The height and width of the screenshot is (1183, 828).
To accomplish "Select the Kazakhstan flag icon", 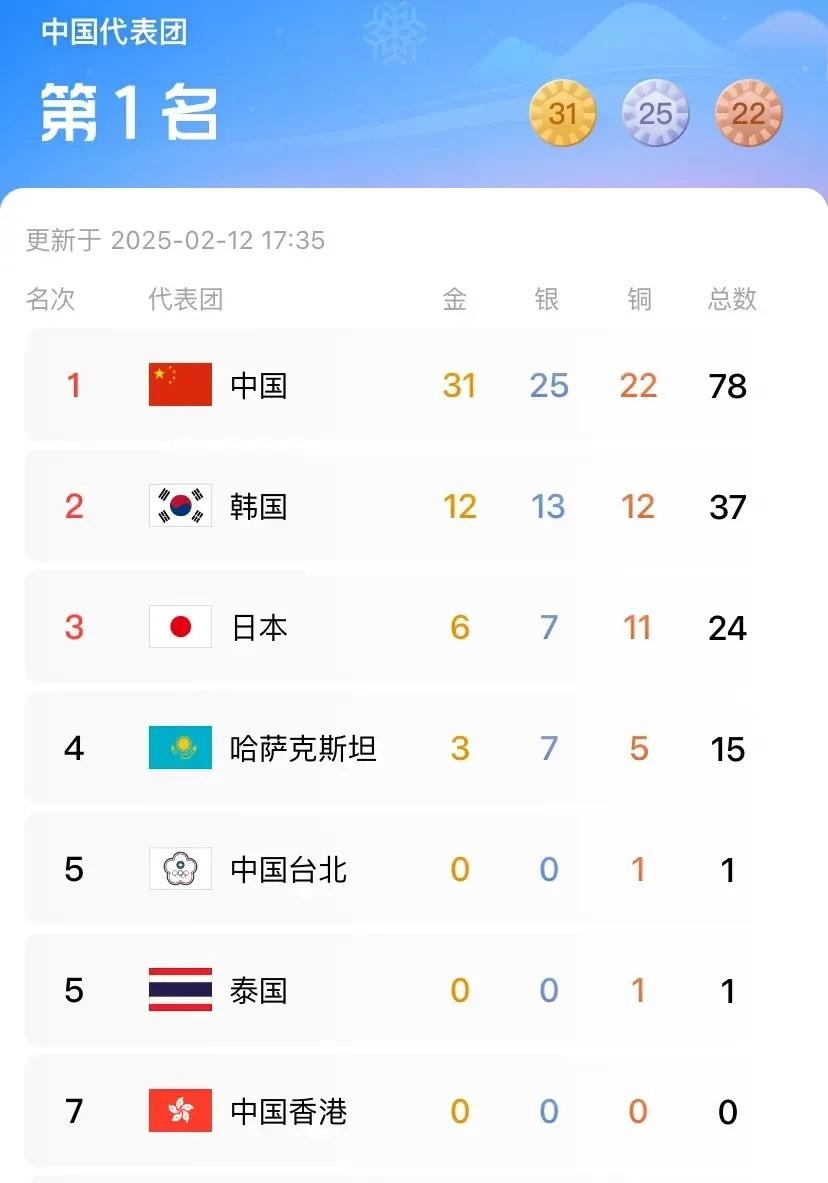I will [x=179, y=748].
